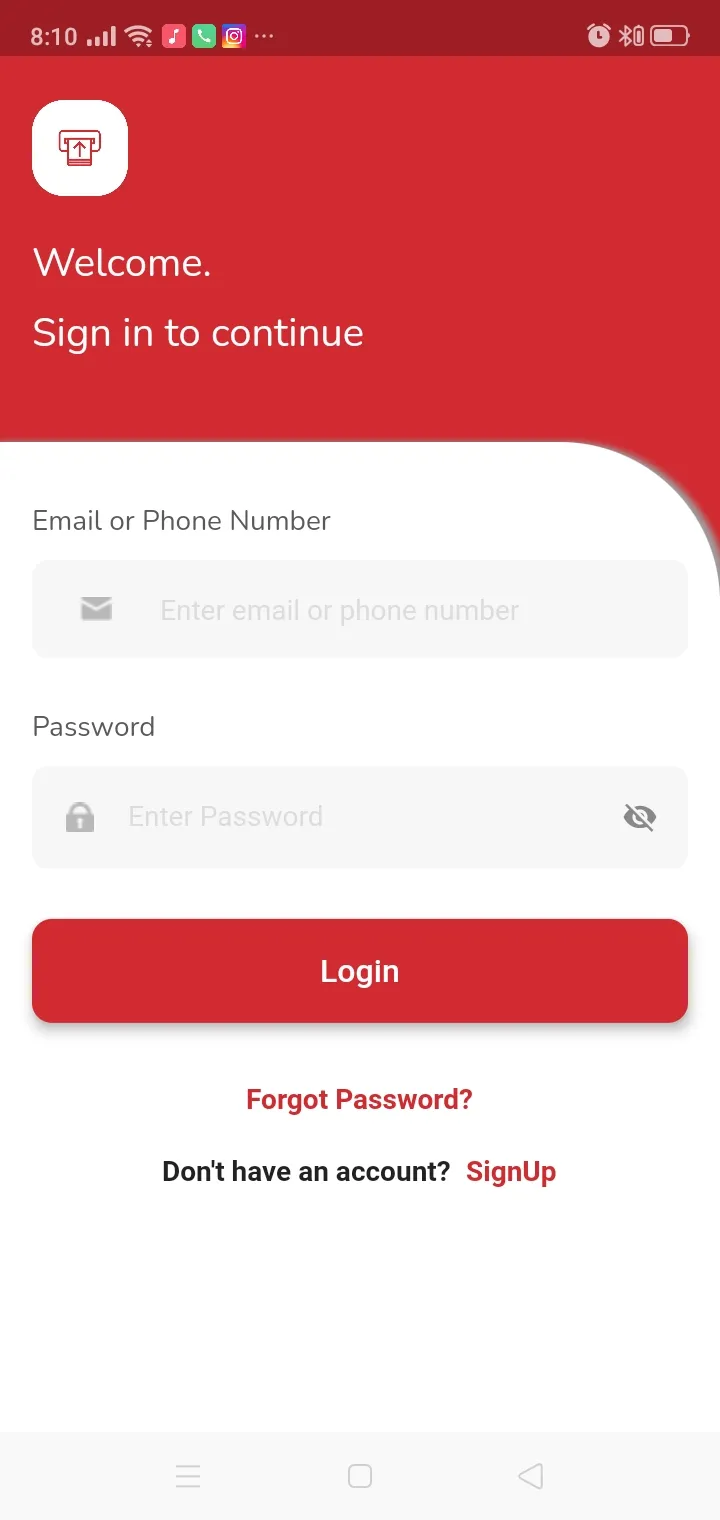The height and width of the screenshot is (1520, 720).
Task: Tap the back button in navigation bar
Action: tap(531, 1475)
